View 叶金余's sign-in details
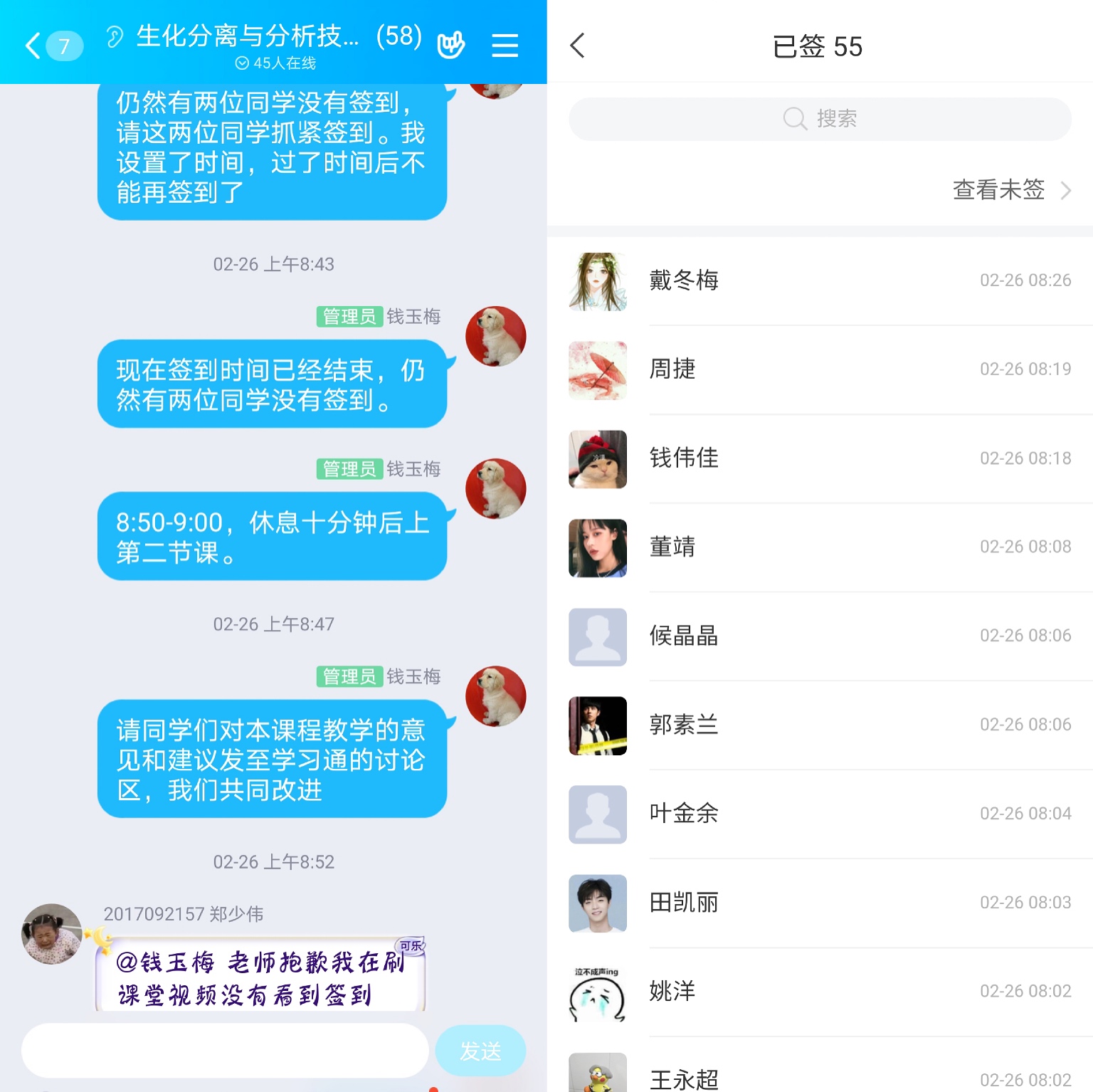 tap(820, 814)
